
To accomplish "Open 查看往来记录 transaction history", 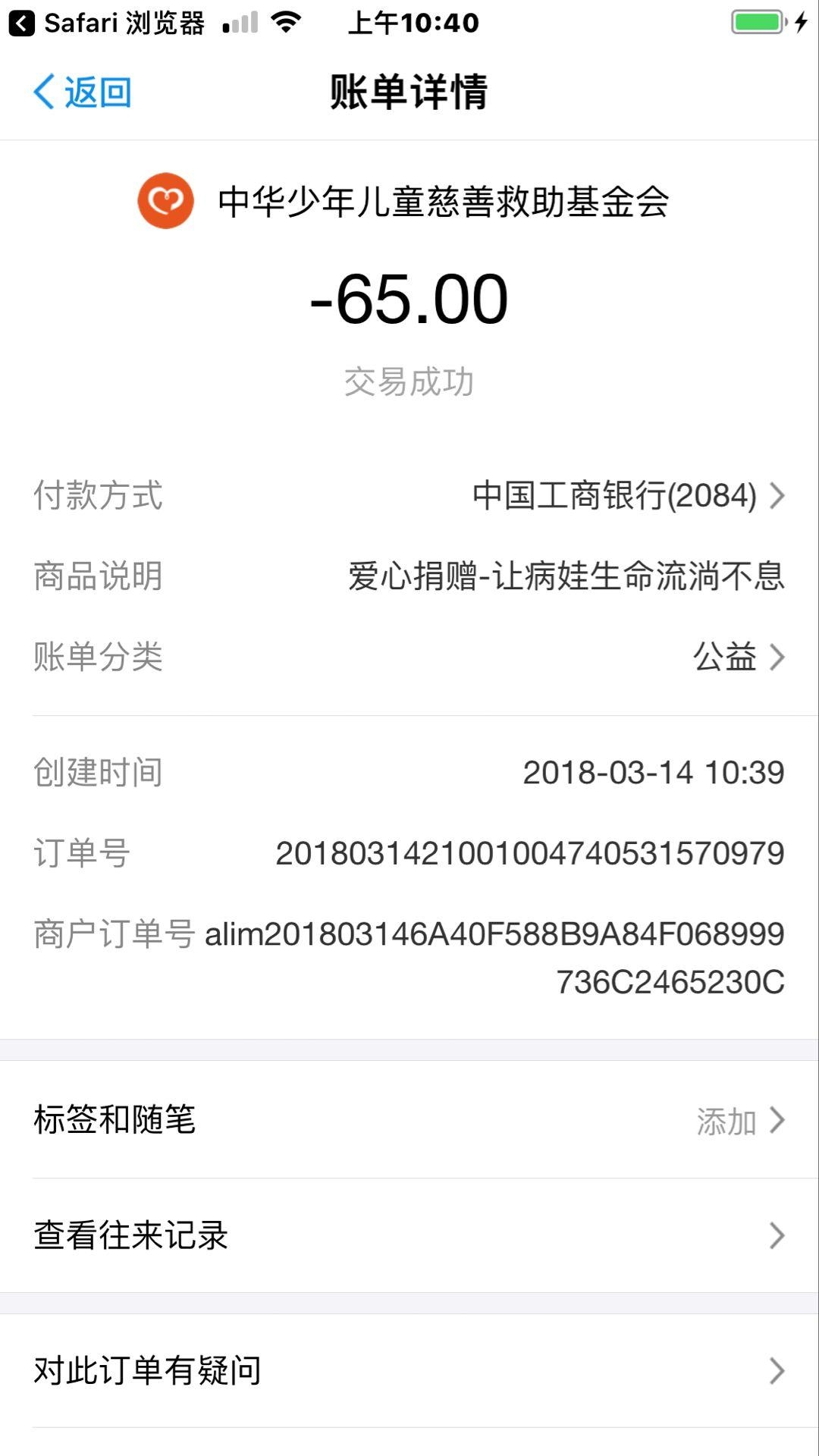I will 409,1236.
